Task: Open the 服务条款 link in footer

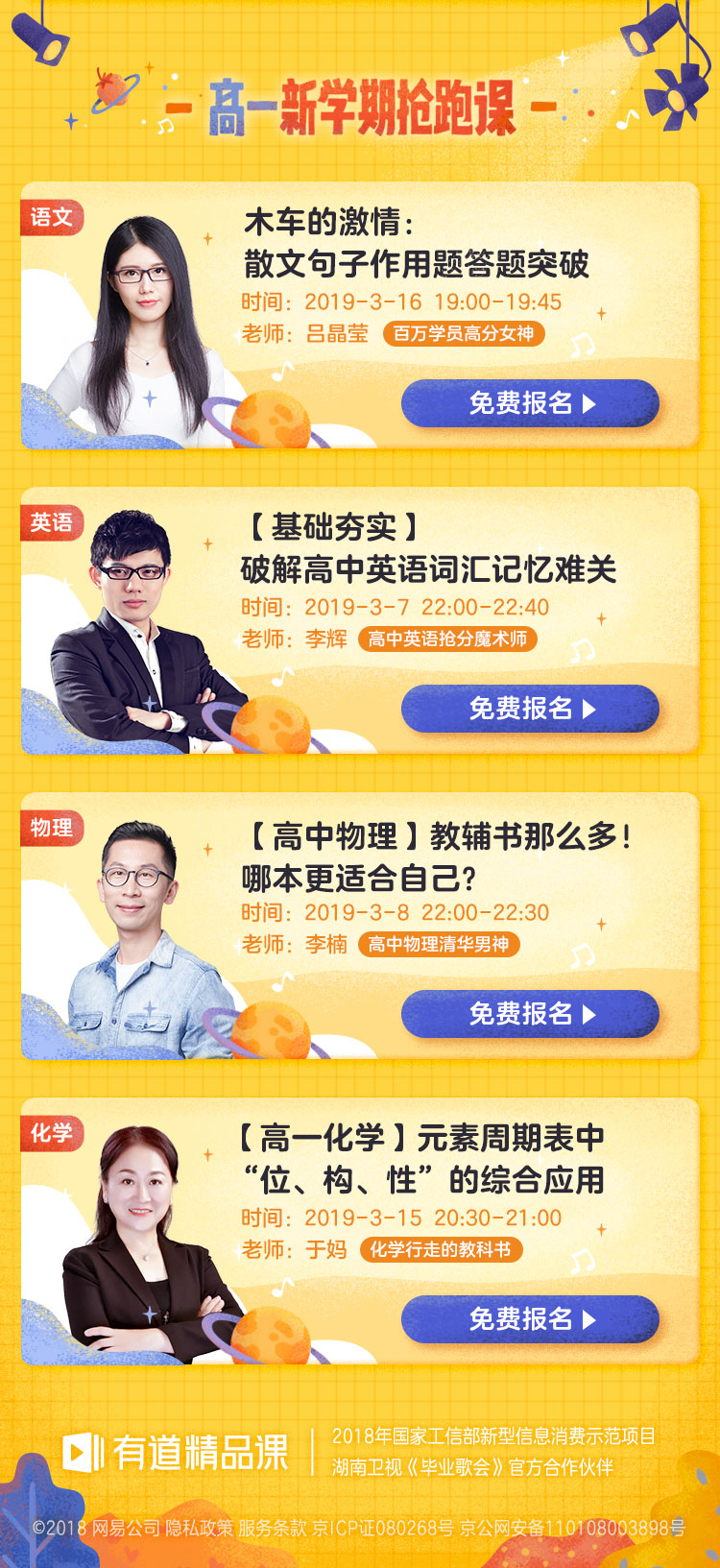Action: [272, 1528]
